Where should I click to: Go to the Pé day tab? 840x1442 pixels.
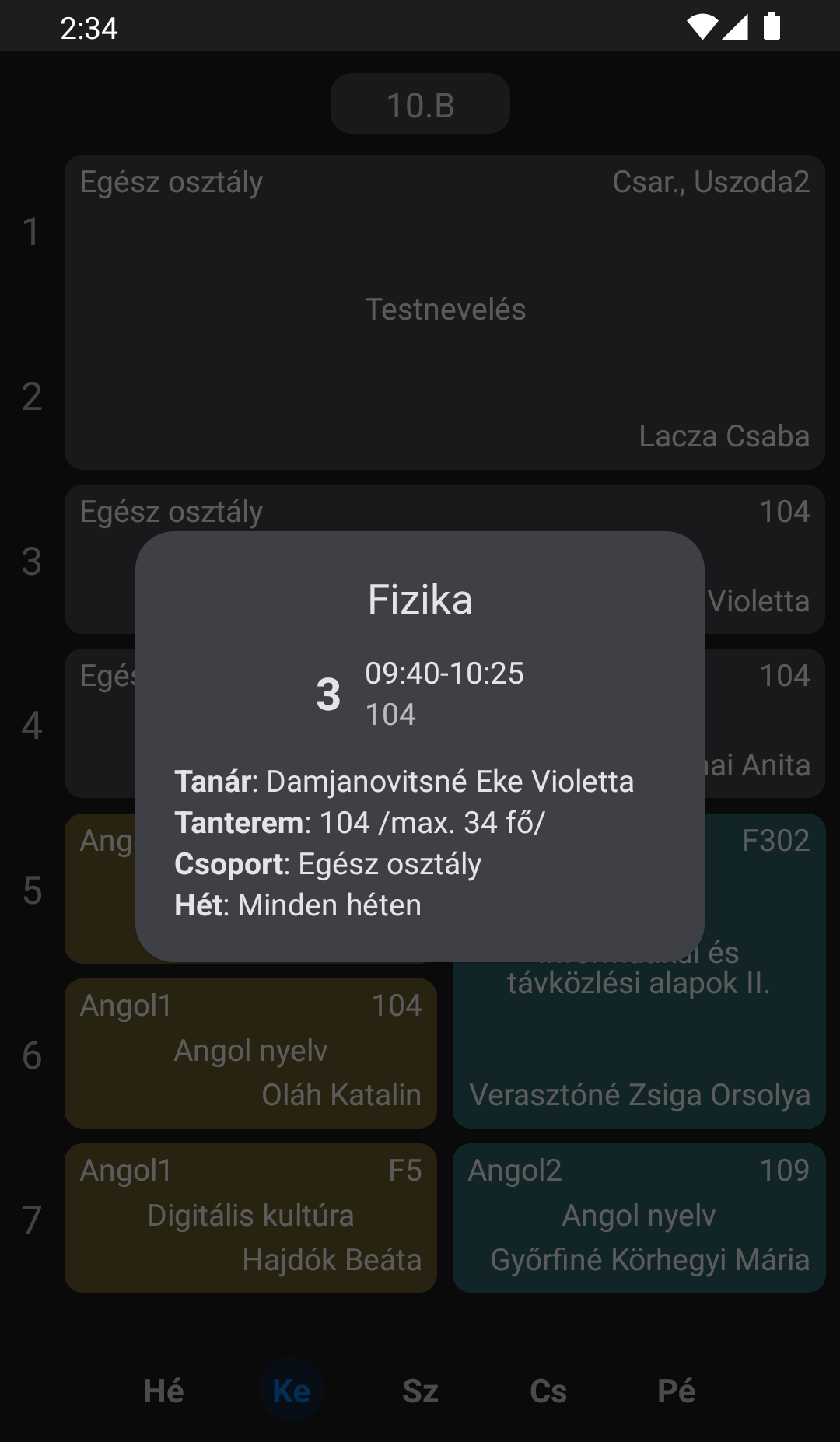click(x=676, y=1391)
